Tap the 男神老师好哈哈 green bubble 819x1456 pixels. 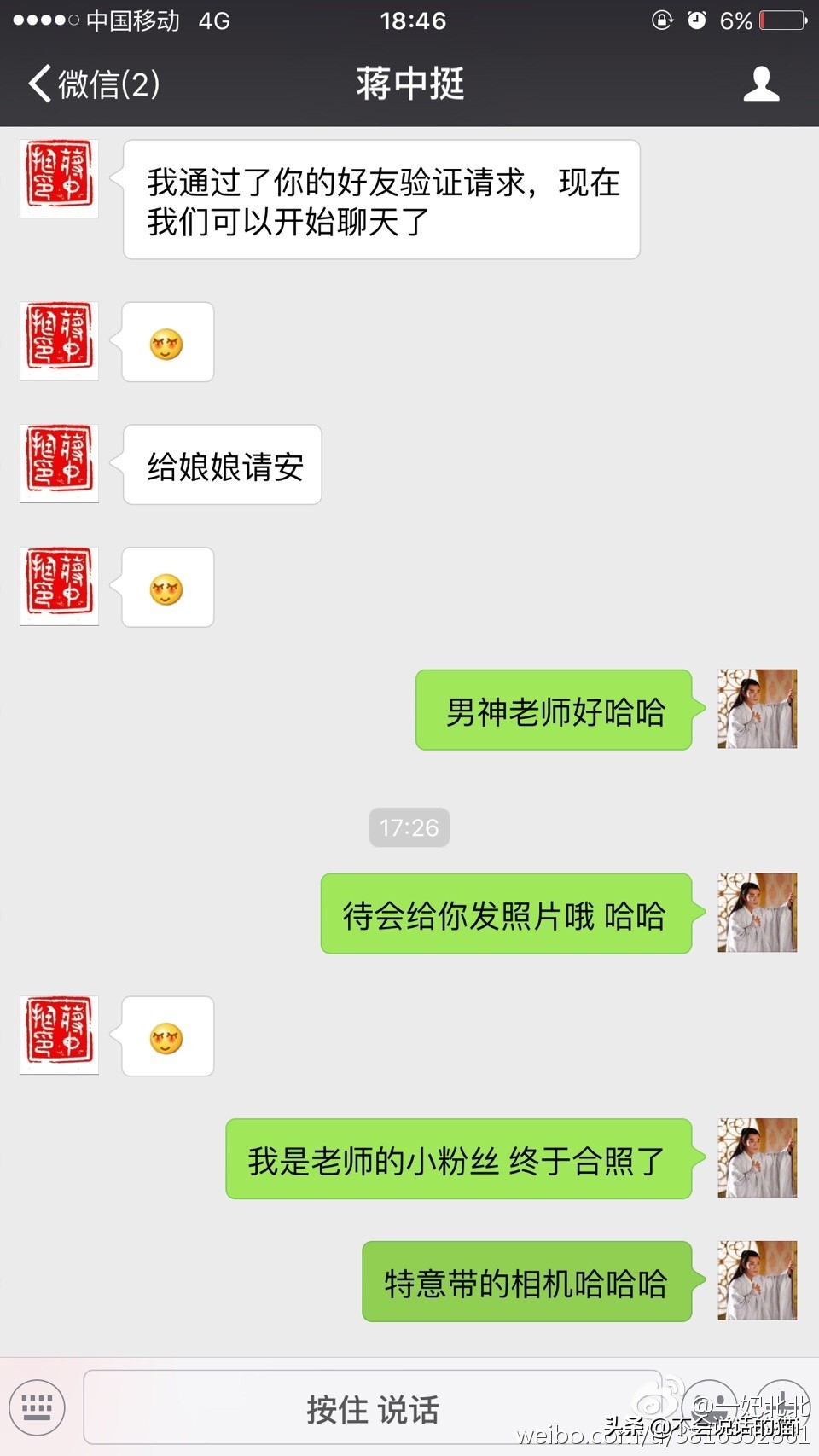(554, 709)
